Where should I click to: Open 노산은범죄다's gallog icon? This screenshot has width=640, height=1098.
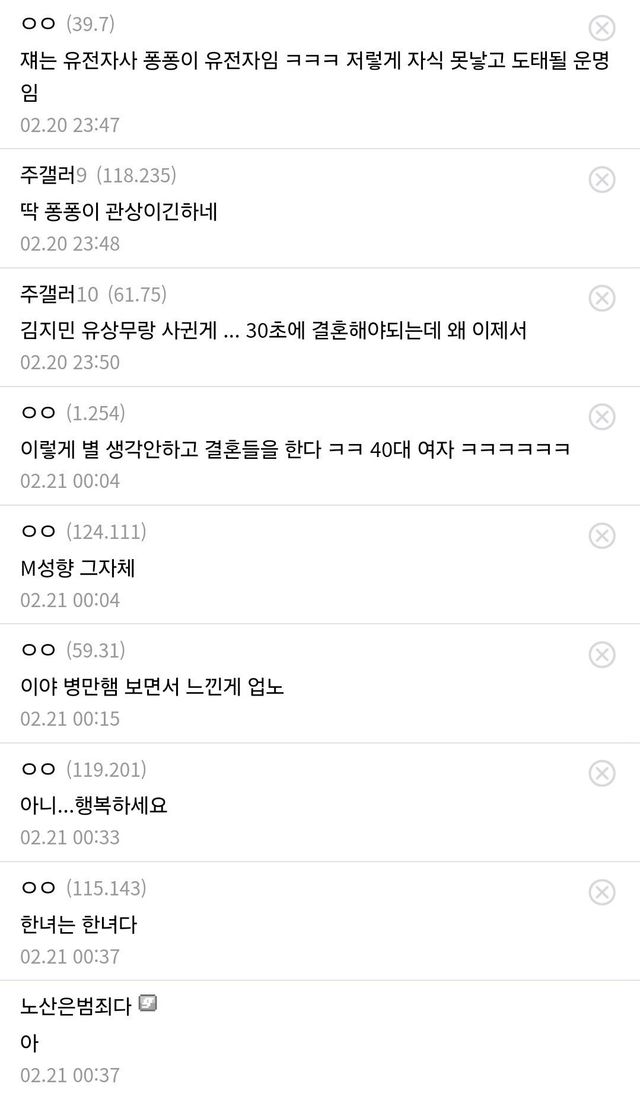pyautogui.click(x=147, y=1003)
